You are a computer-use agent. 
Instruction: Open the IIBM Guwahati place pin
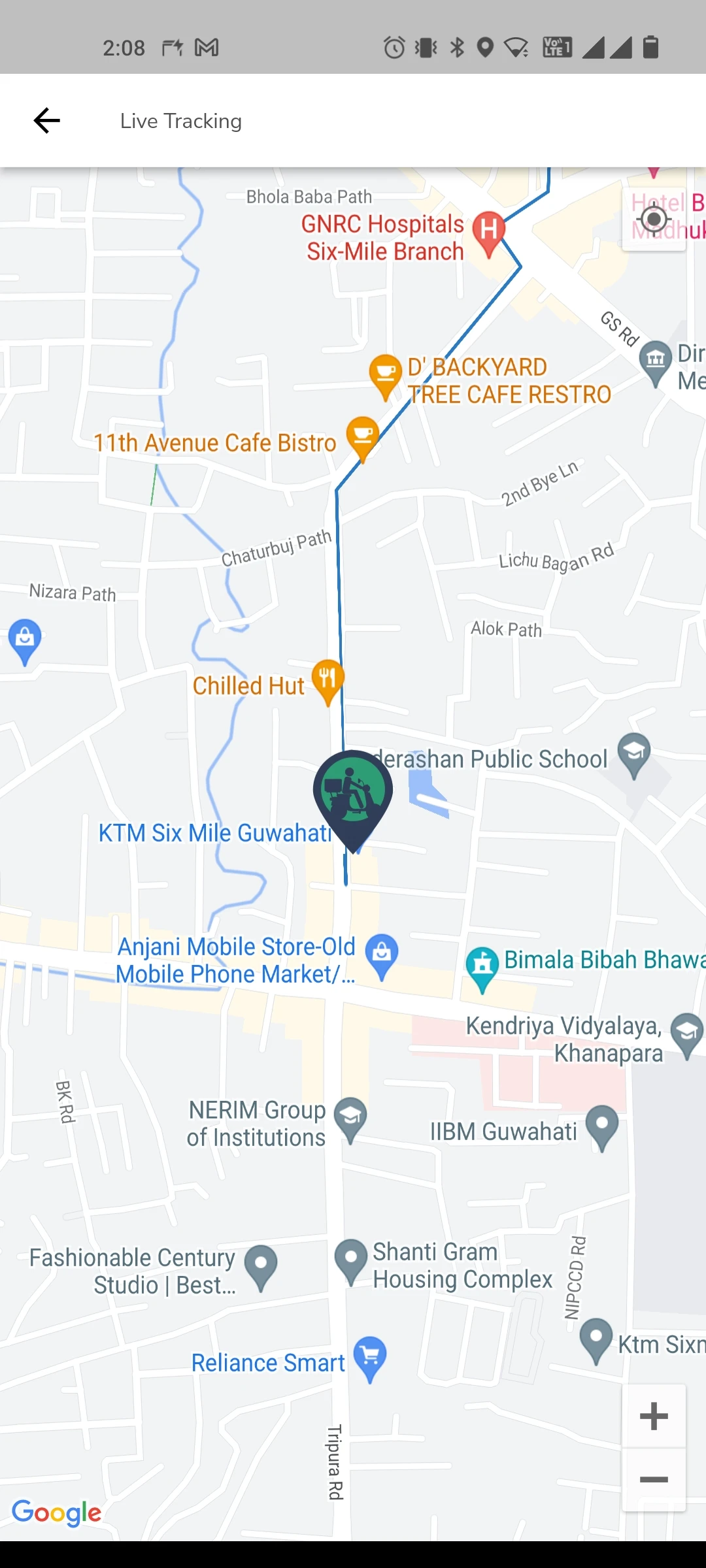tap(602, 1125)
